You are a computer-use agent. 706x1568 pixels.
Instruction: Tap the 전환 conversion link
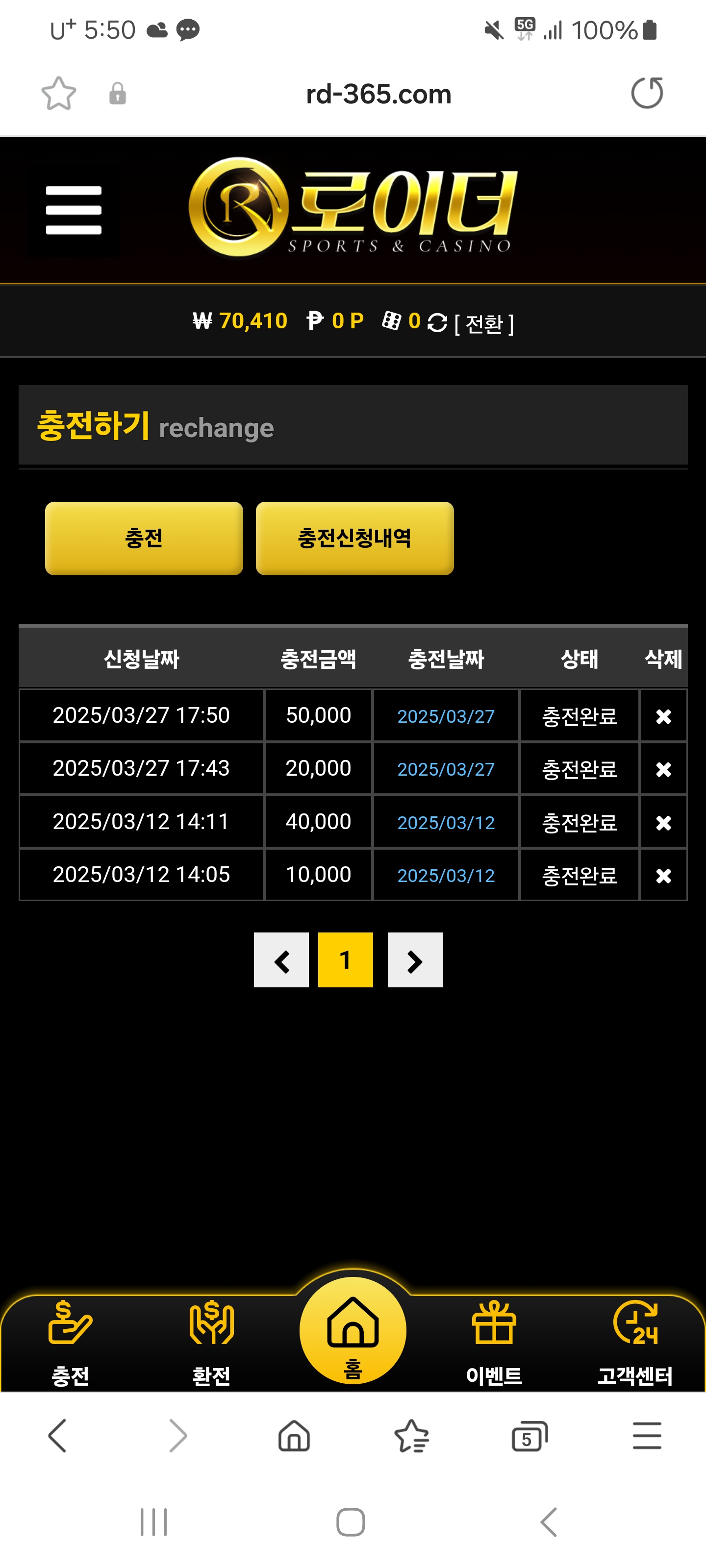pos(484,322)
